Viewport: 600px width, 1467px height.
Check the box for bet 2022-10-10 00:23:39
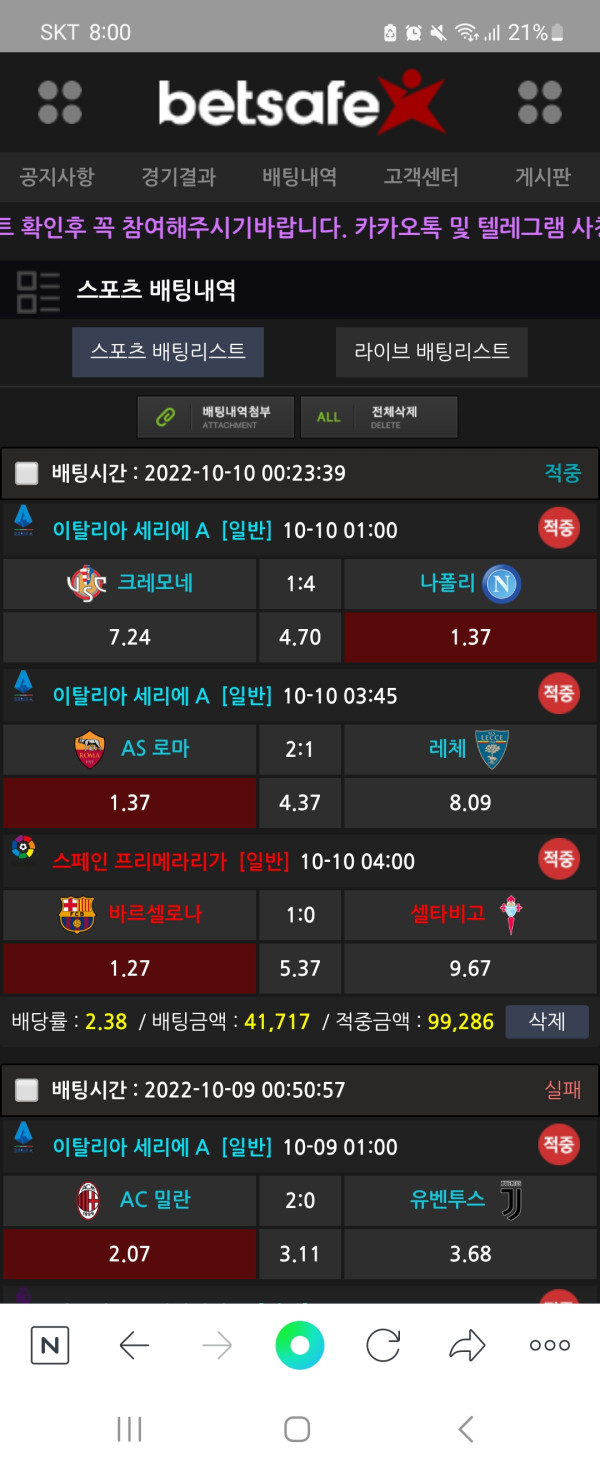[27, 473]
